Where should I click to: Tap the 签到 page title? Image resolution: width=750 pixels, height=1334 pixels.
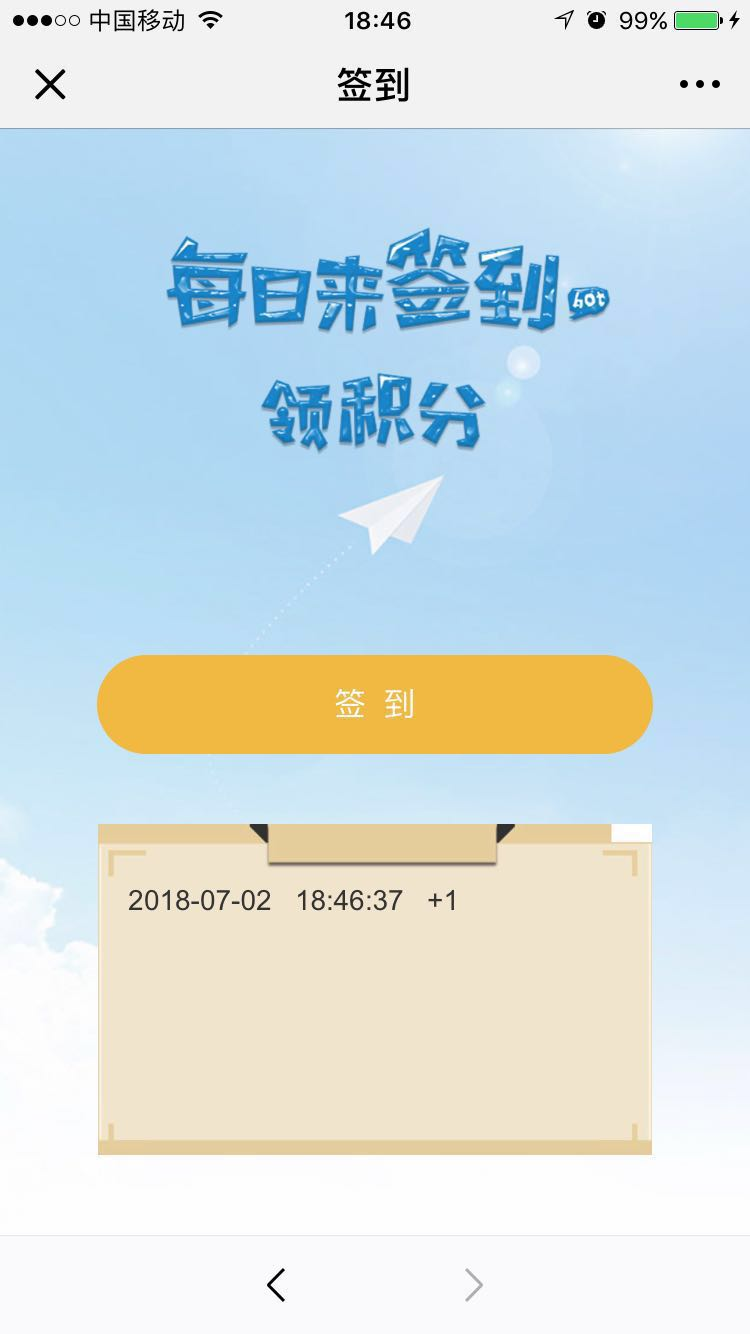pyautogui.click(x=374, y=84)
